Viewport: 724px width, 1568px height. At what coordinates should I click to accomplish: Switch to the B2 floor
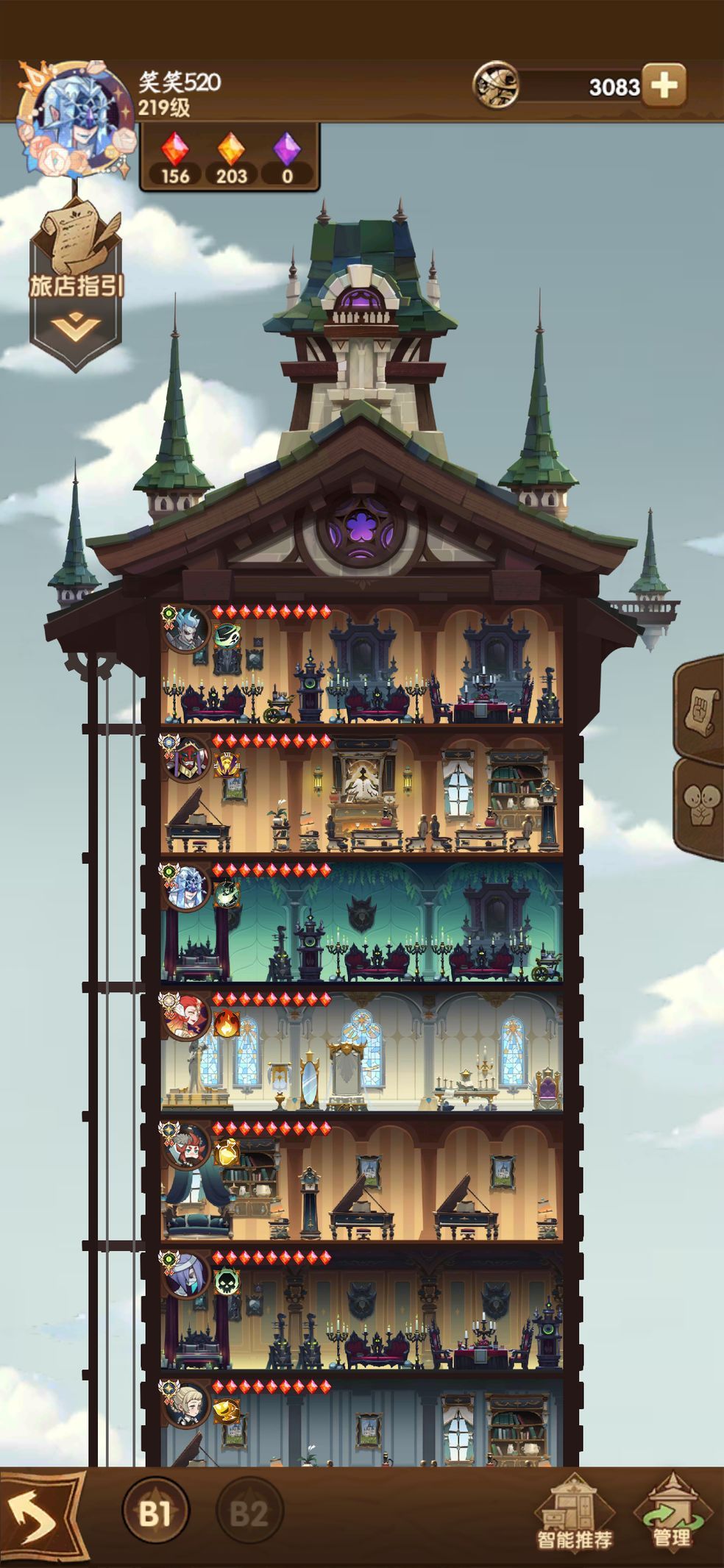coord(249,1513)
